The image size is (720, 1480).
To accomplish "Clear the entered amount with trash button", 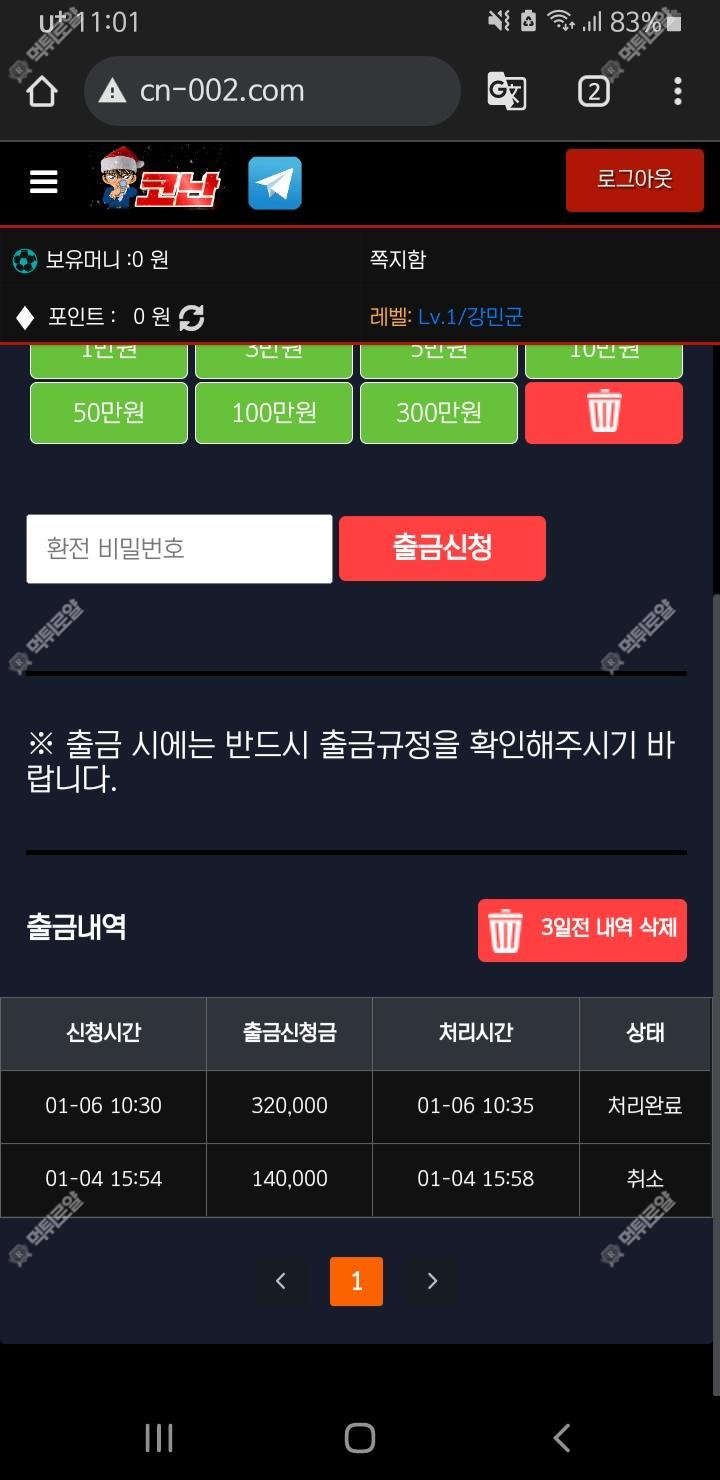I will pyautogui.click(x=604, y=413).
